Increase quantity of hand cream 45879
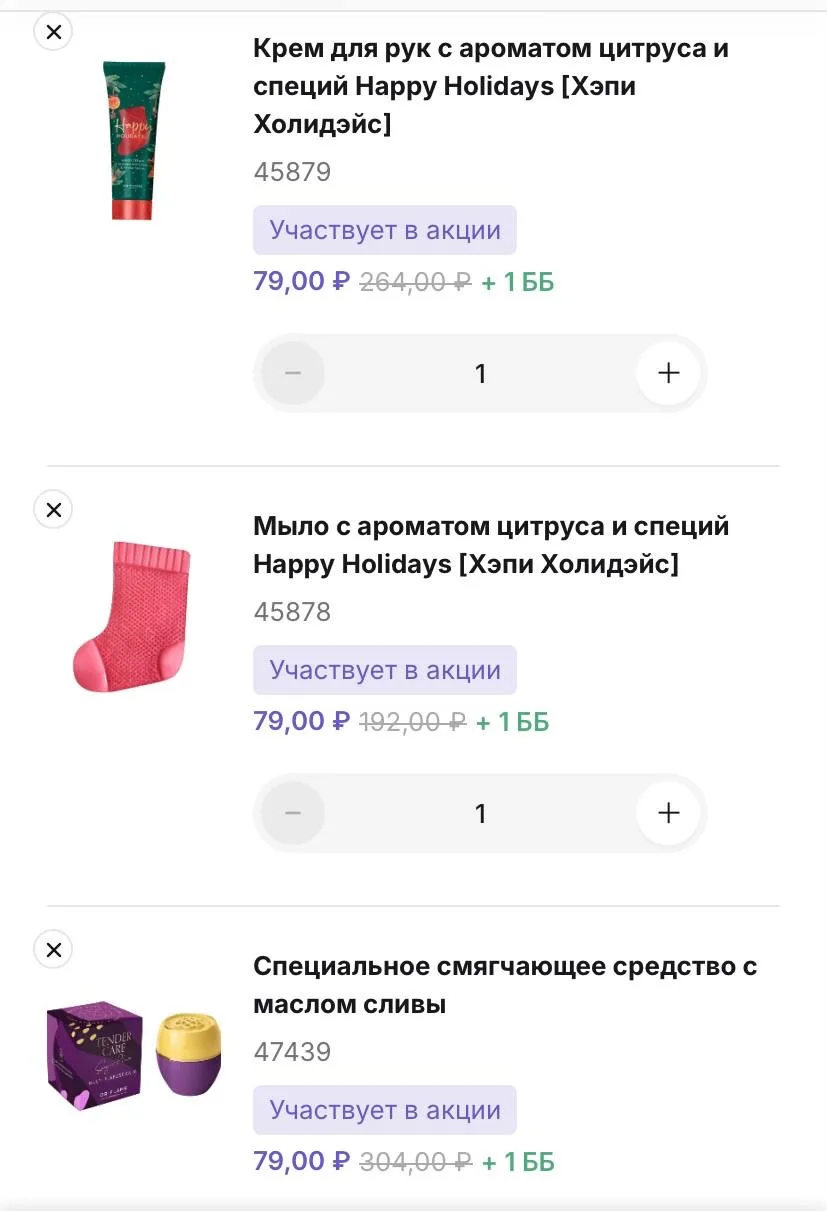This screenshot has width=827, height=1211. [x=668, y=373]
